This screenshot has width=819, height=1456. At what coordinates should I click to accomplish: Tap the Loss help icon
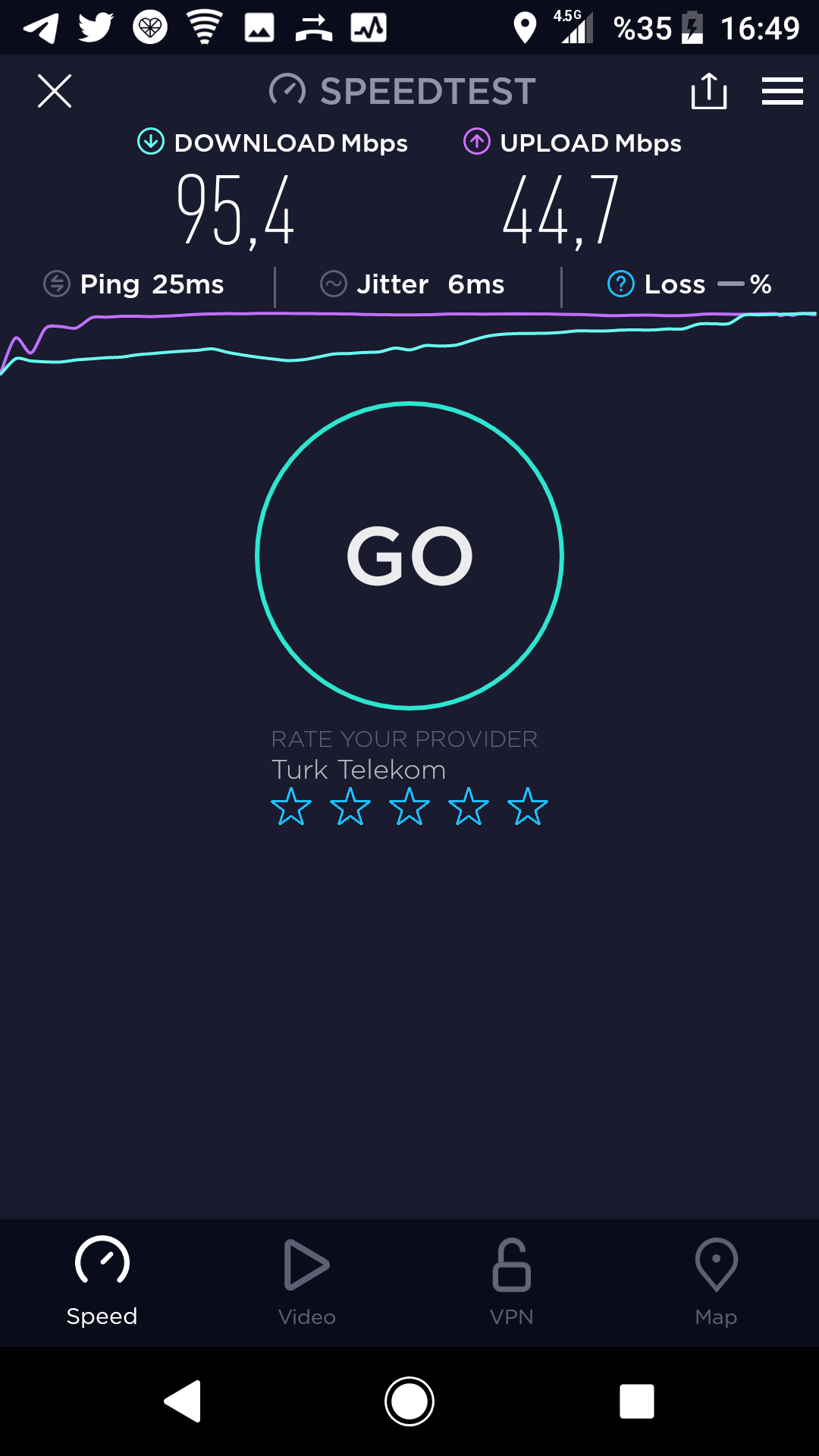pos(621,284)
